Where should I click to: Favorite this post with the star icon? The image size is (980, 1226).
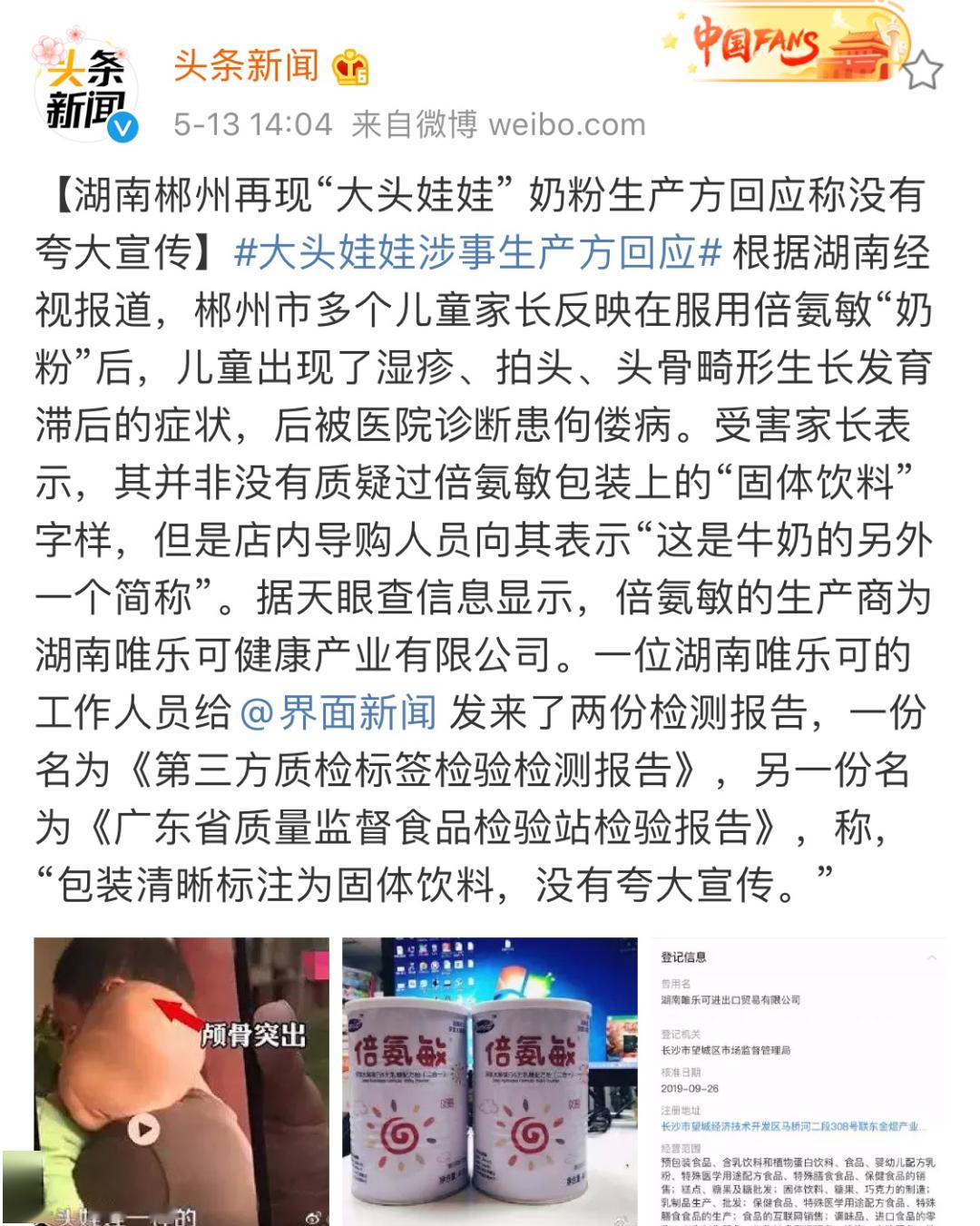click(x=922, y=71)
